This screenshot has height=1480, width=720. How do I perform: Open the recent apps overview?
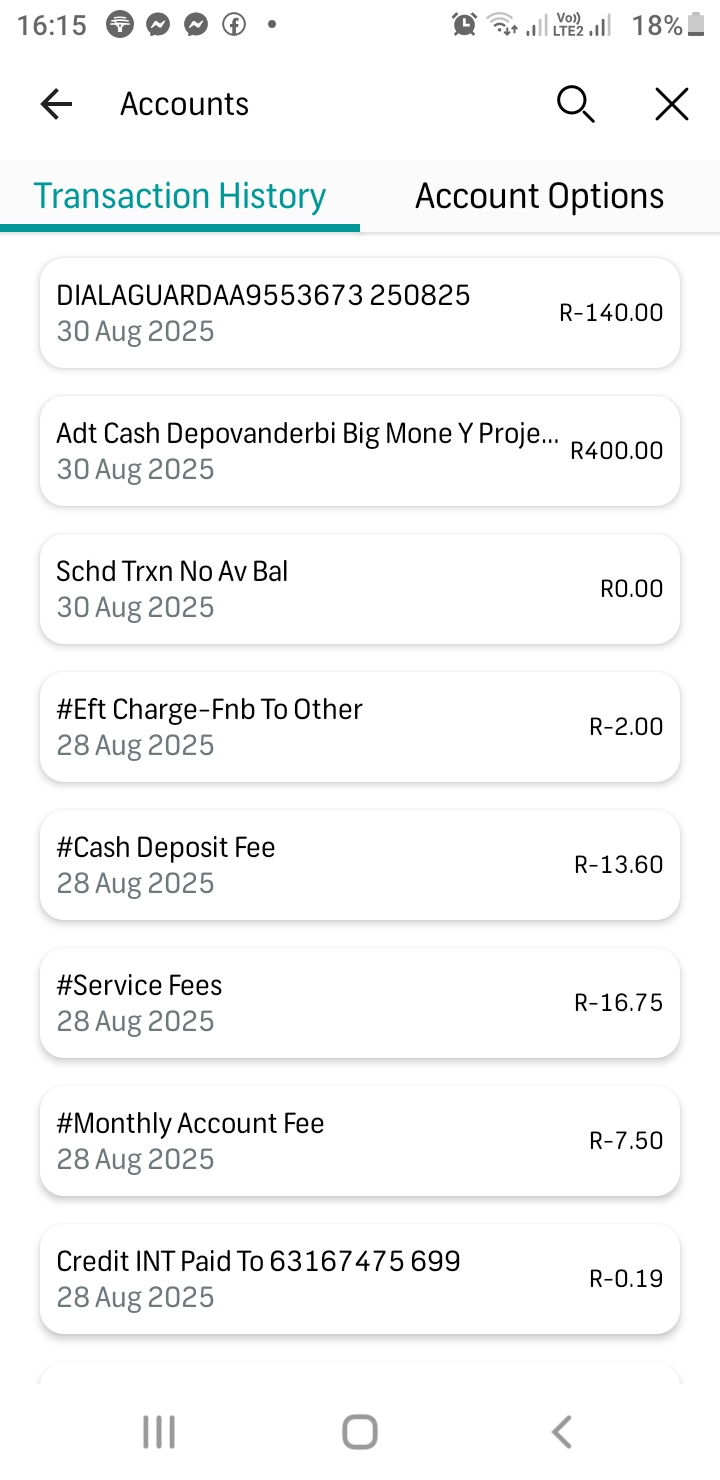coord(159,1432)
